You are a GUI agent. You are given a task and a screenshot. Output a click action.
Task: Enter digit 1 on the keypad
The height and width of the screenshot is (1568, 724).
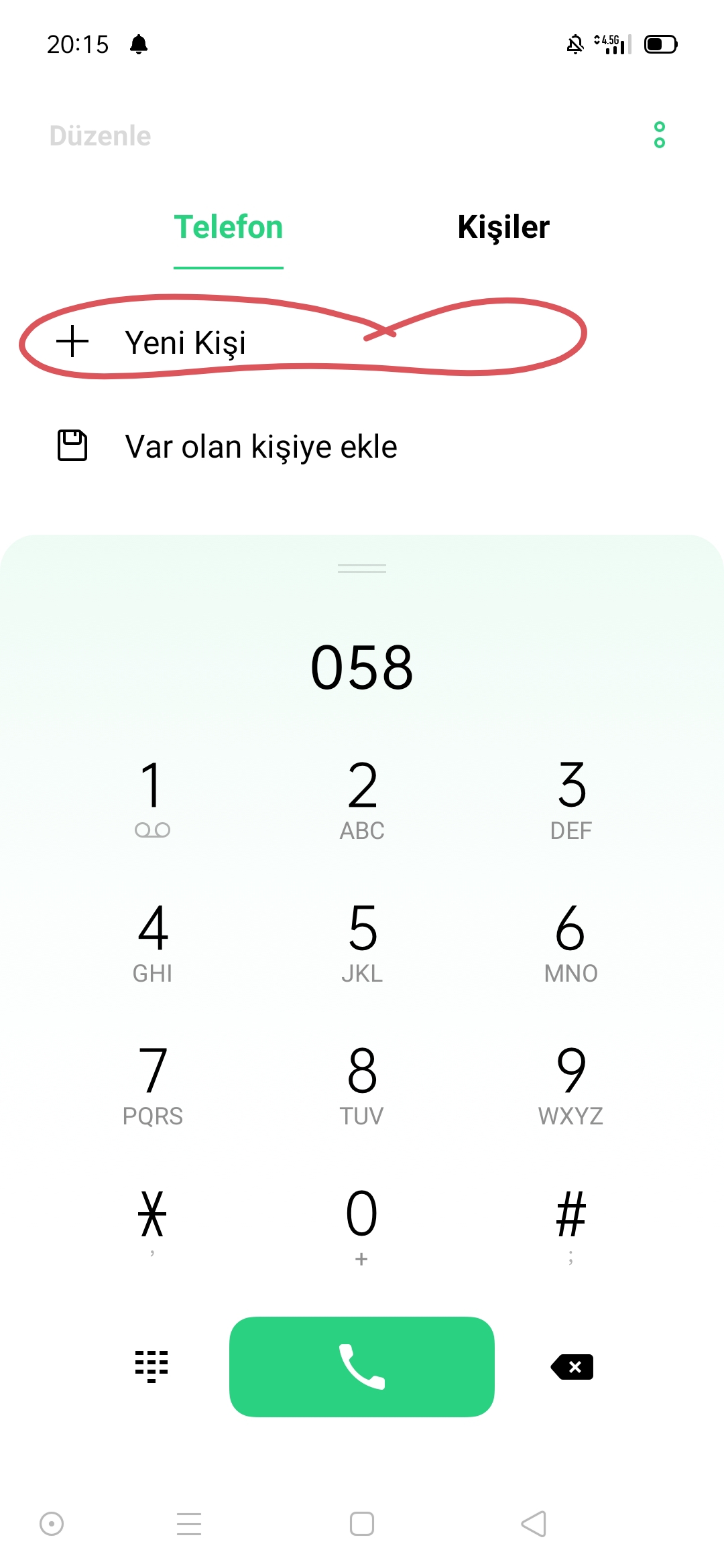(153, 799)
